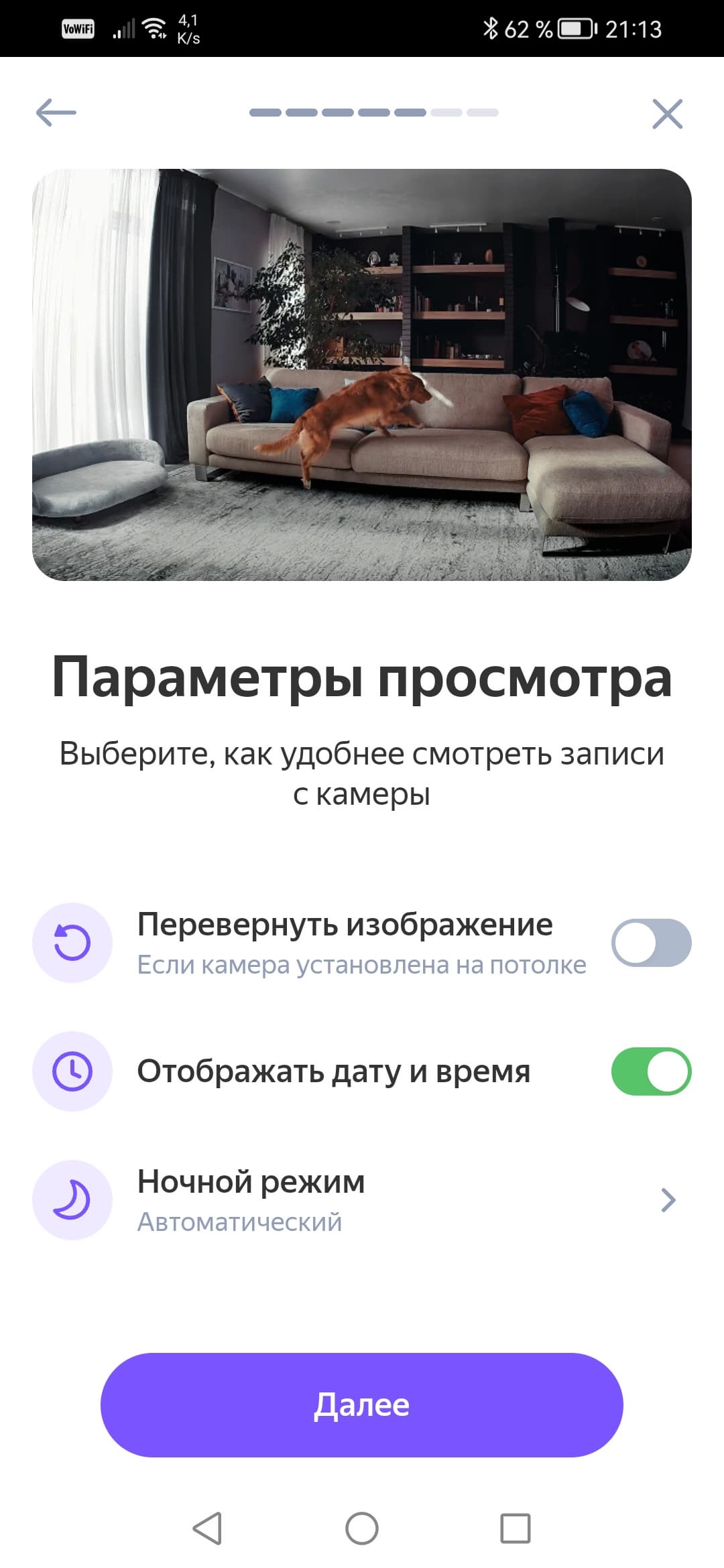724x1568 pixels.
Task: Open the Ночной режим setting
Action: 362,1200
